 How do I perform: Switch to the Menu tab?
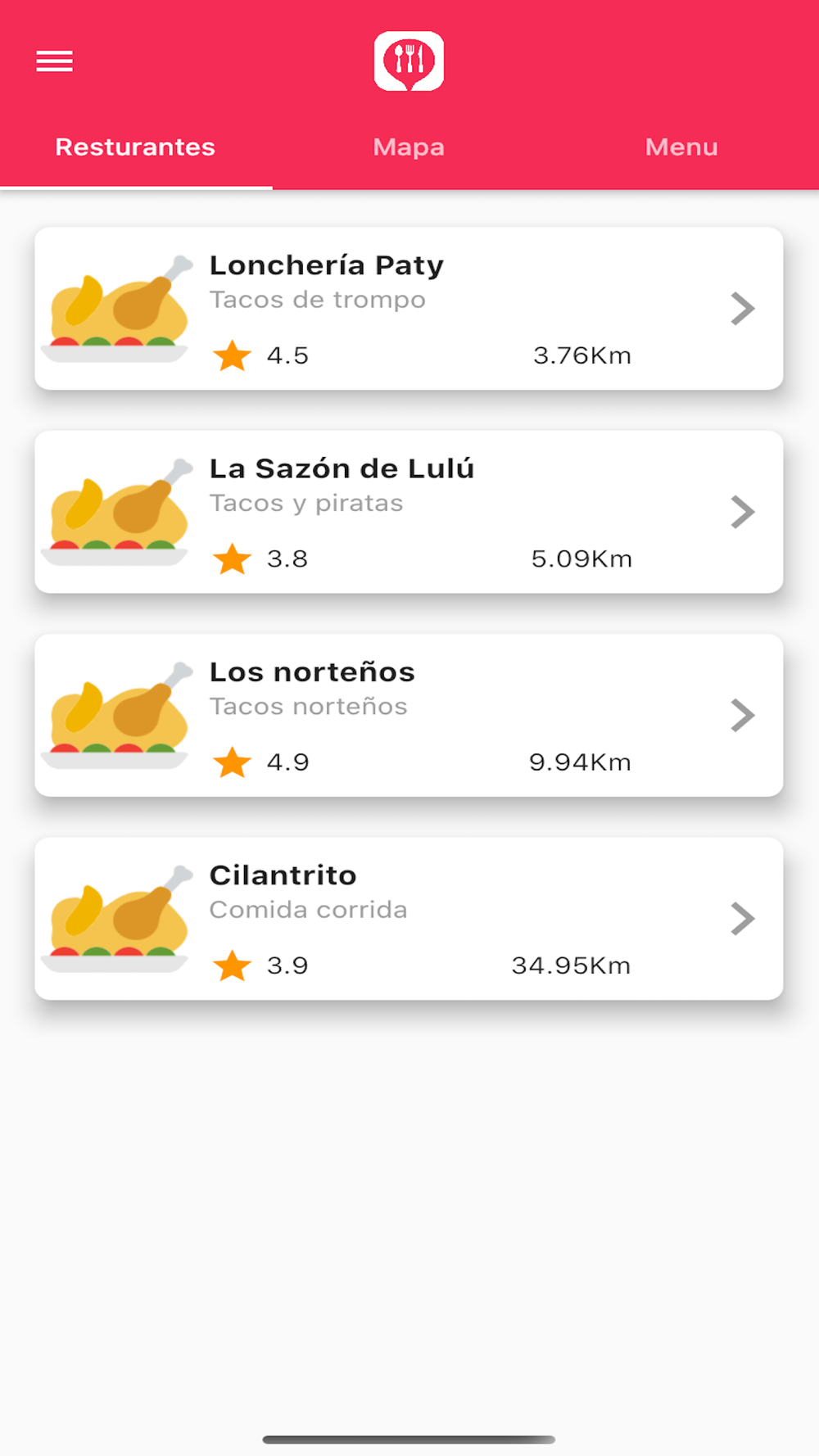[681, 147]
